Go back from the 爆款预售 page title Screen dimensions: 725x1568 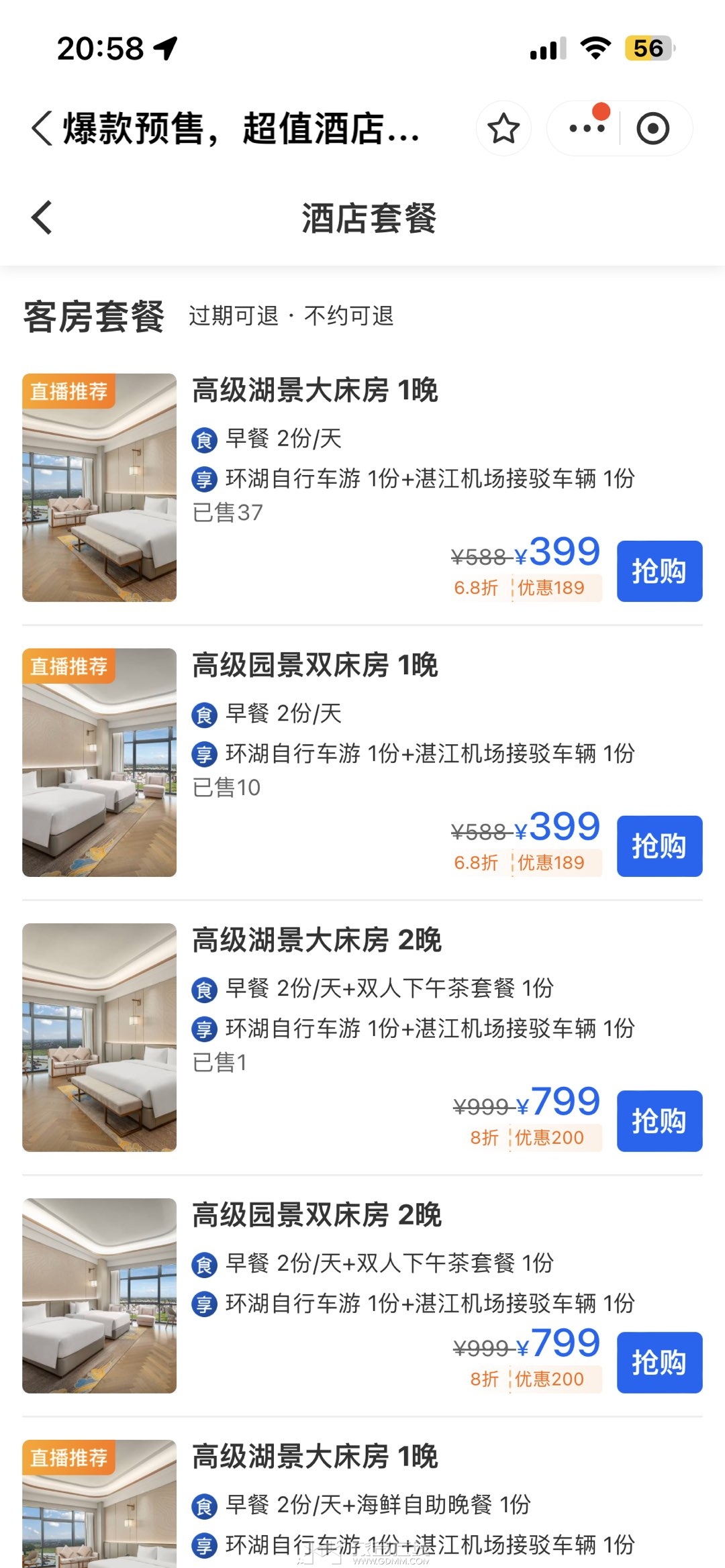[x=42, y=128]
